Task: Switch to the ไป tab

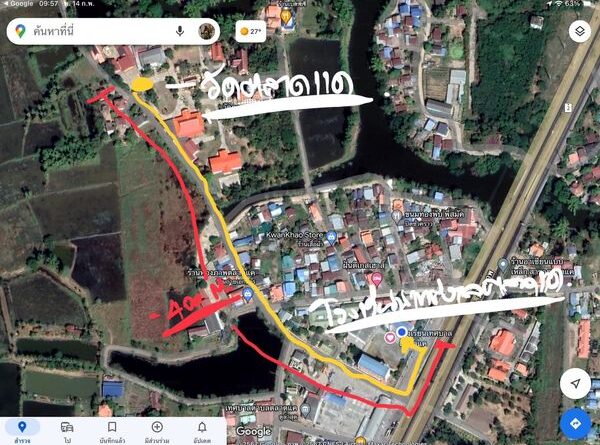Action: coord(67,431)
